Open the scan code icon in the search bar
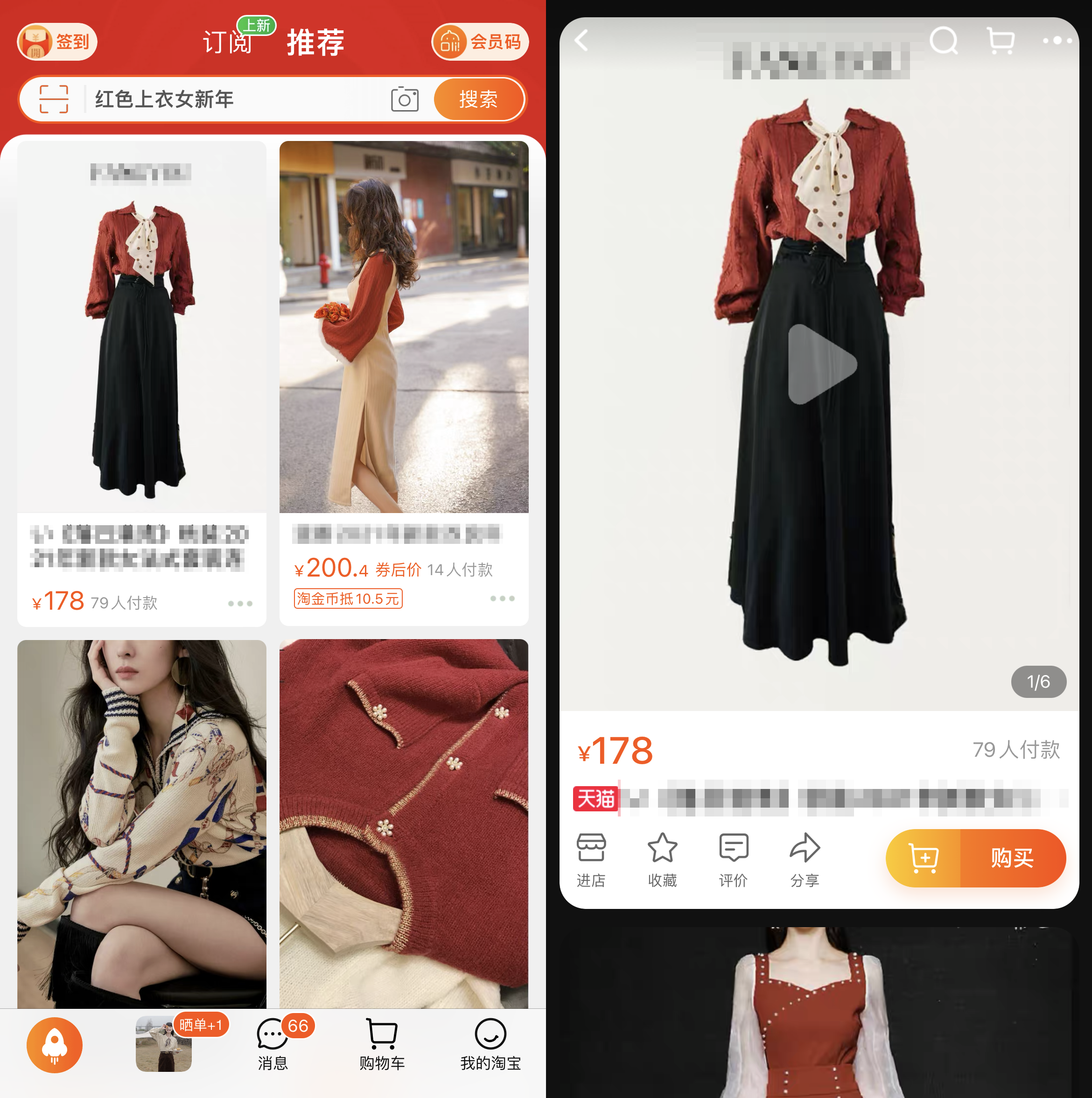Screen dimensions: 1092x1098 [x=54, y=99]
